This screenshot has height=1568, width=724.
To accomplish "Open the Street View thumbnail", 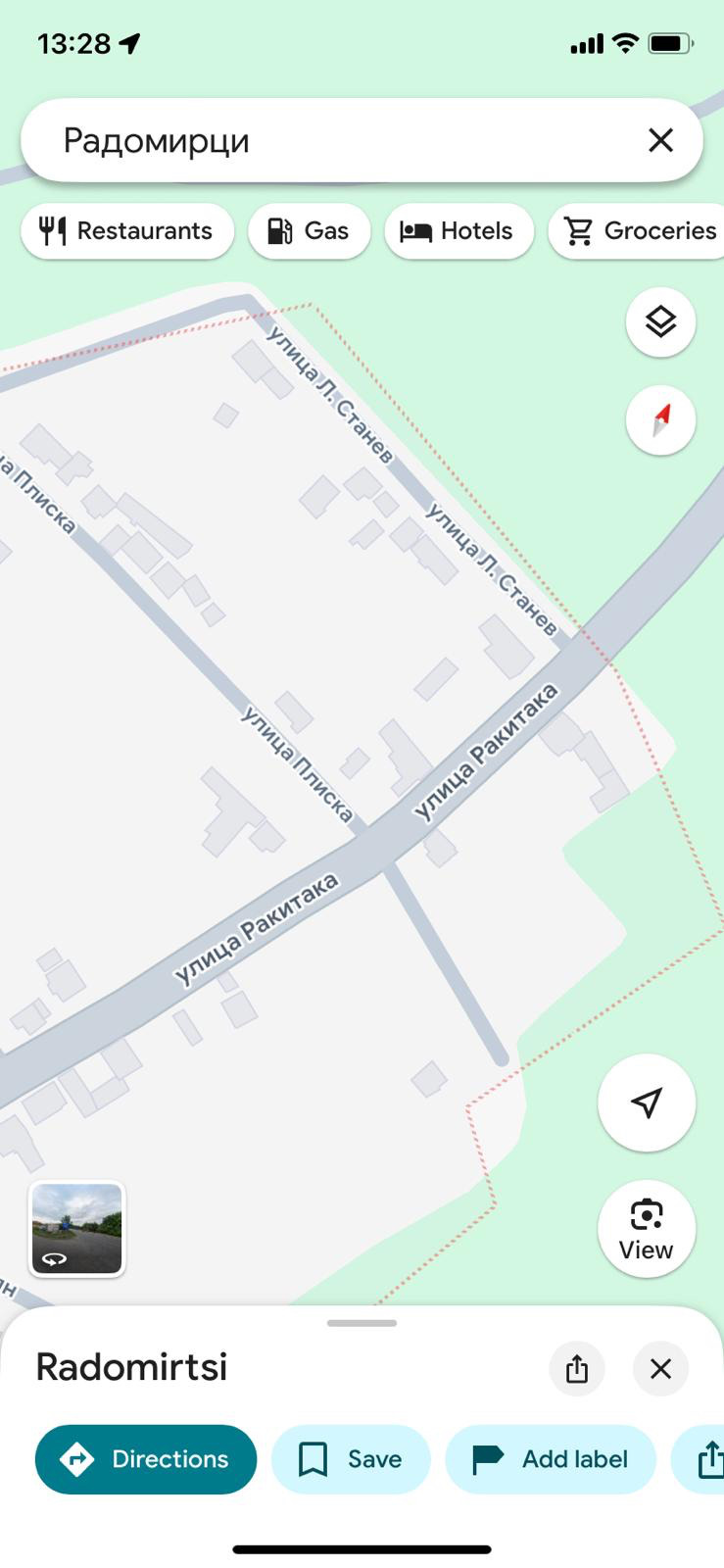I will point(77,1229).
